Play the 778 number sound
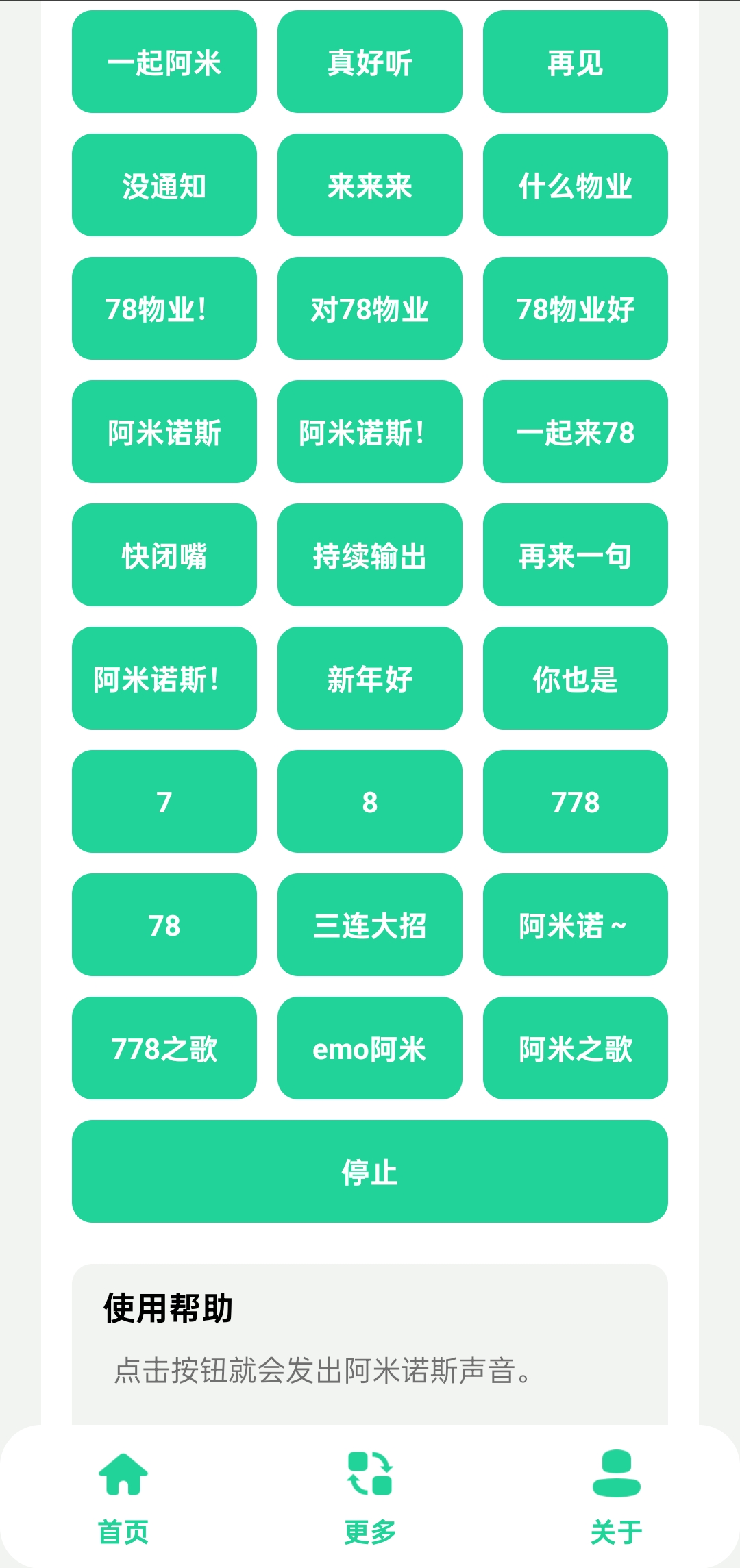This screenshot has width=740, height=1568. pyautogui.click(x=574, y=802)
